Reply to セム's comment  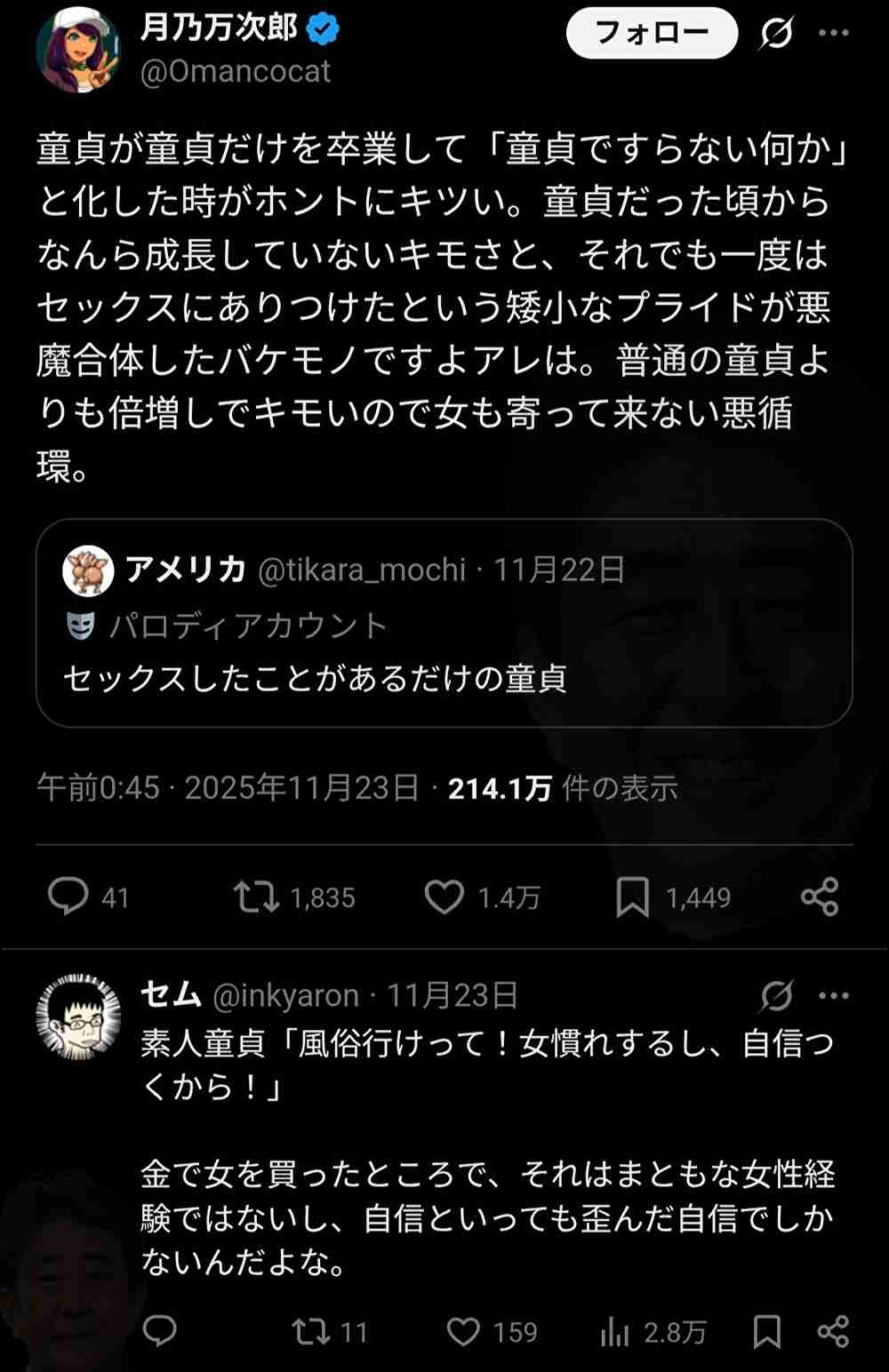(x=160, y=1331)
